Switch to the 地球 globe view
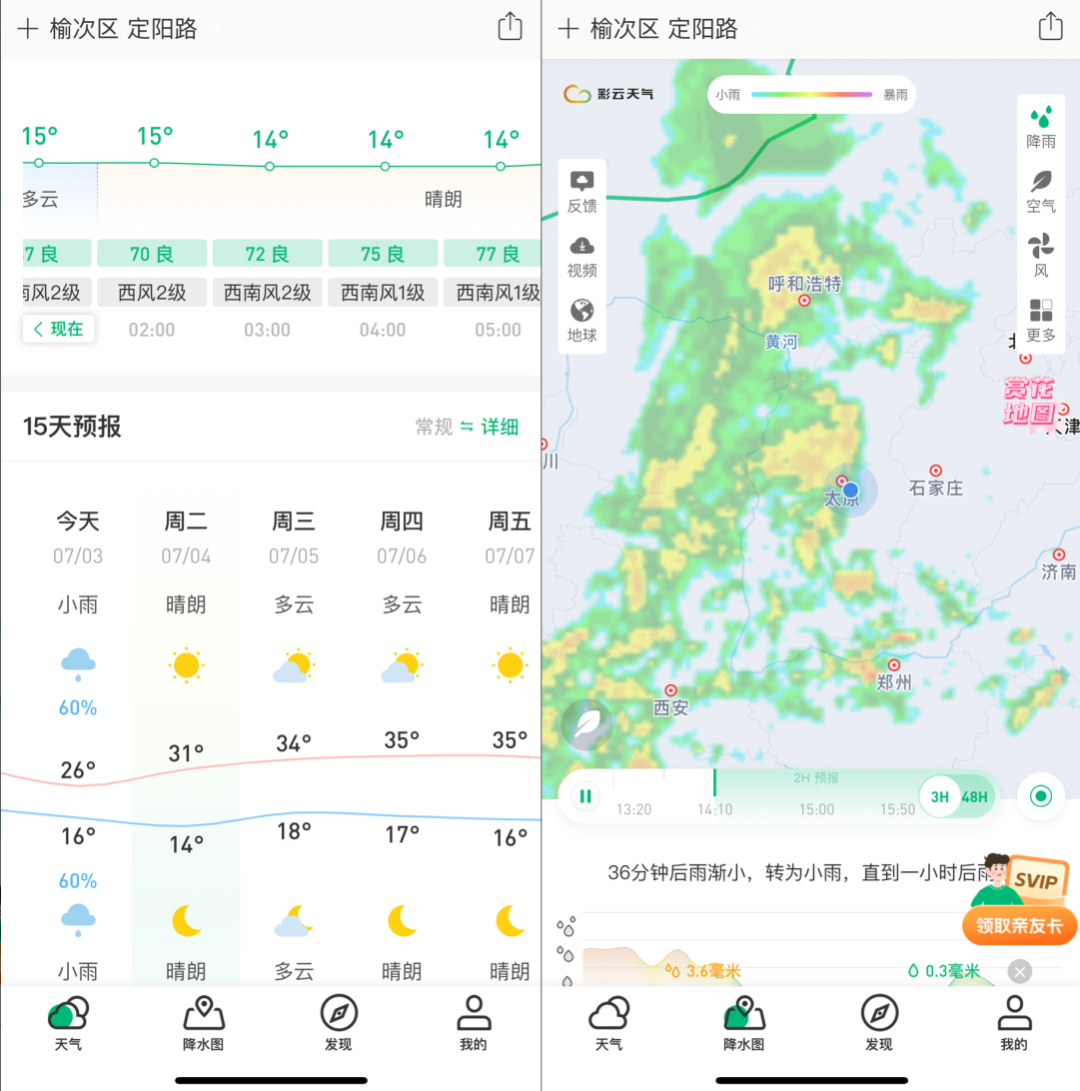The image size is (1080, 1091). click(582, 320)
